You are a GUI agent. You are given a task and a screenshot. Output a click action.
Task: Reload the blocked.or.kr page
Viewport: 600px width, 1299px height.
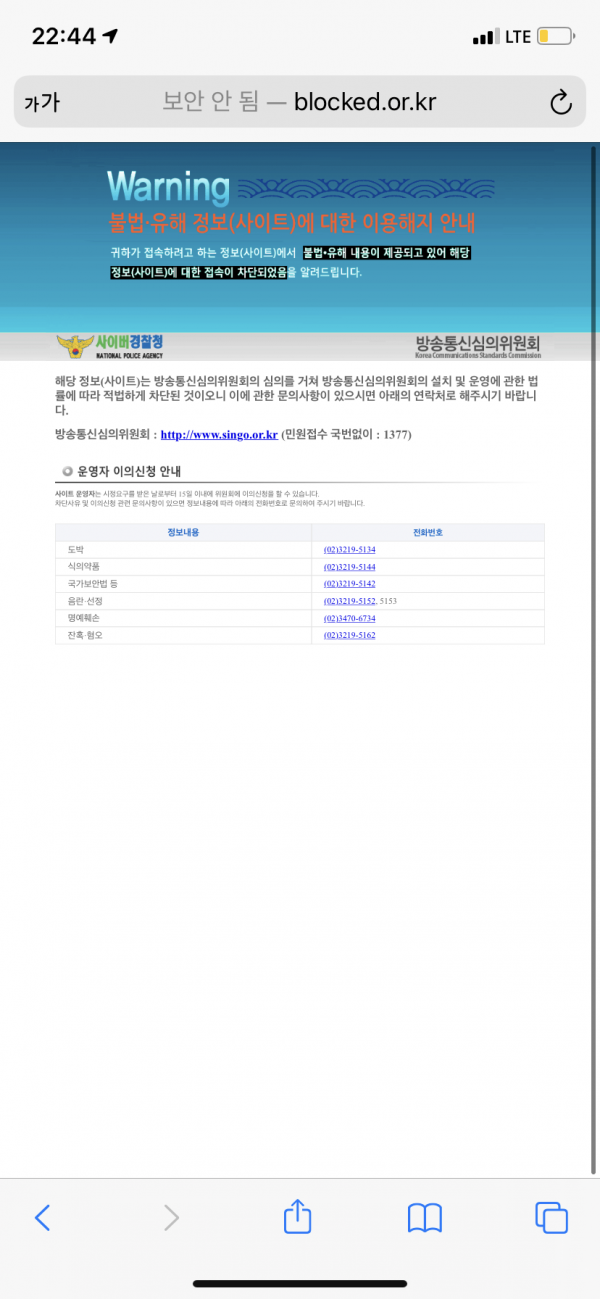point(560,101)
